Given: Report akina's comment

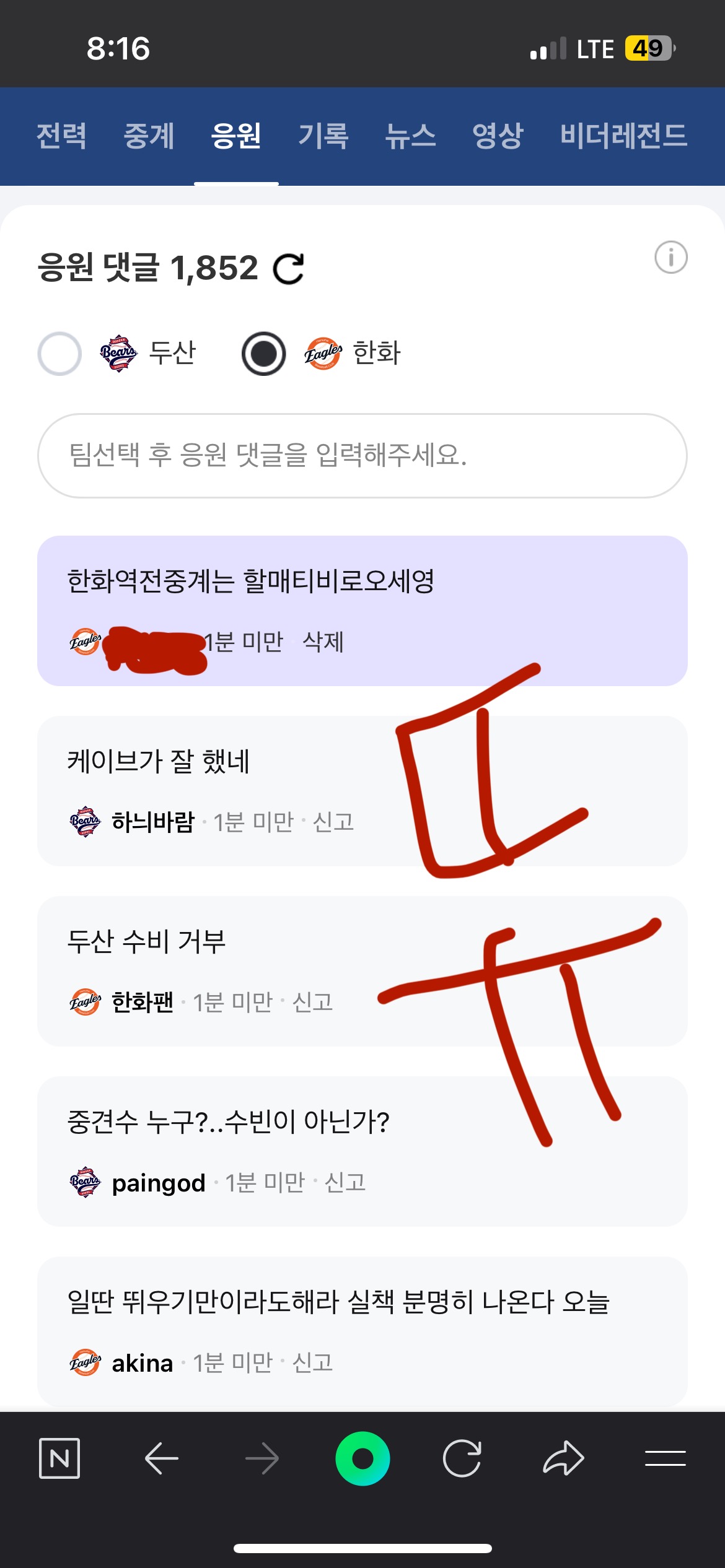Looking at the screenshot, I should tap(313, 1362).
